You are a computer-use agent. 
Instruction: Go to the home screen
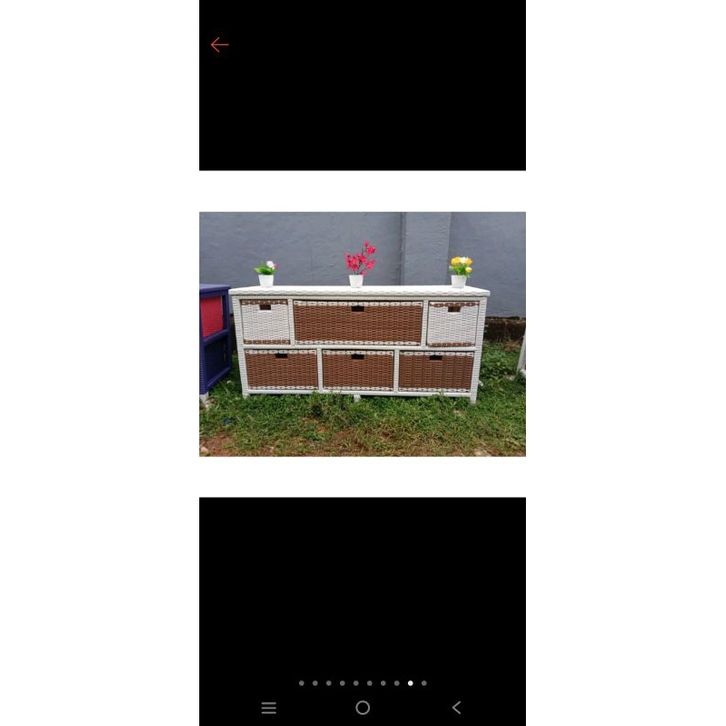(x=363, y=708)
